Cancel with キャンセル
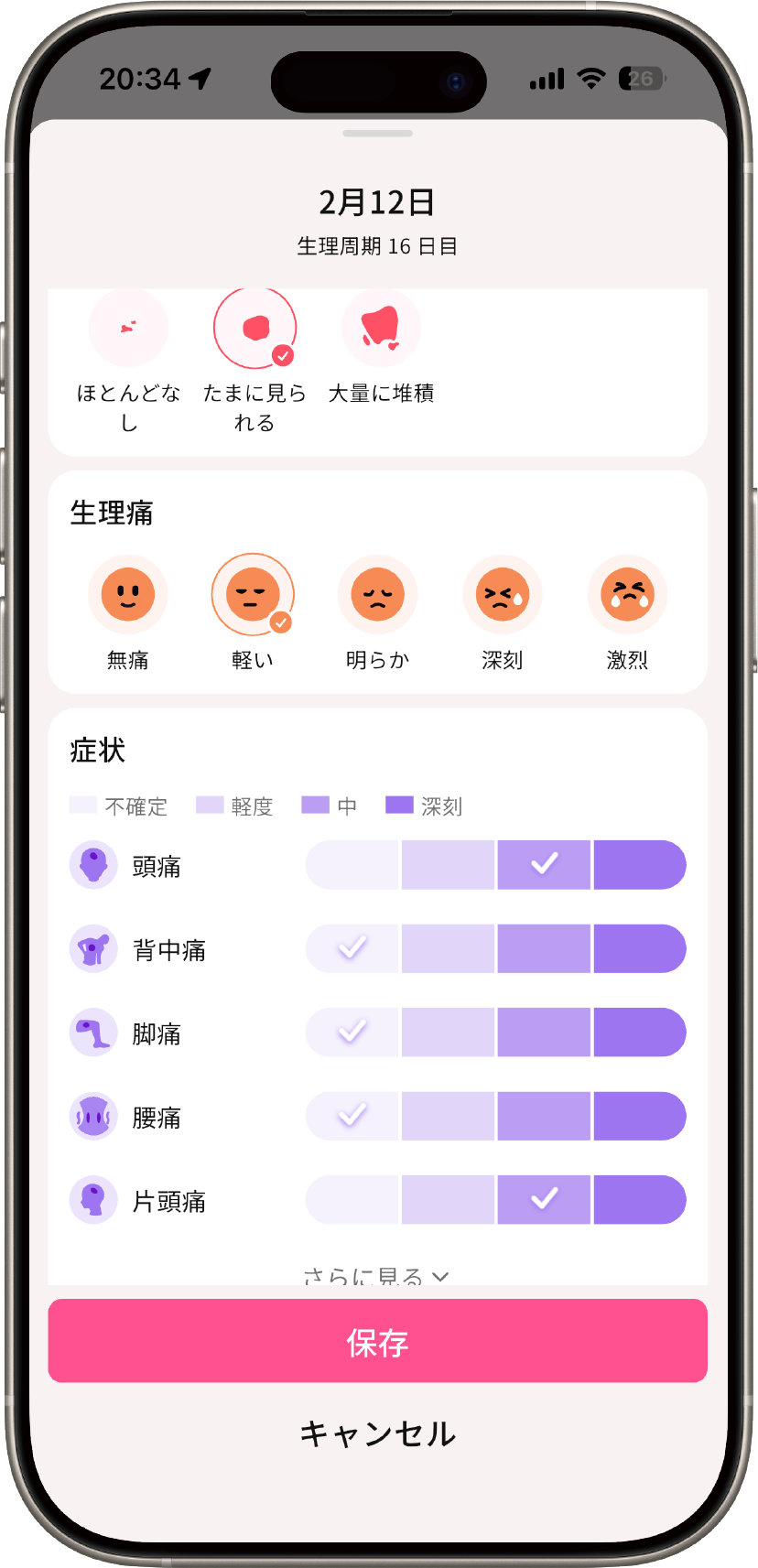The width and height of the screenshot is (758, 1568). tap(377, 1433)
